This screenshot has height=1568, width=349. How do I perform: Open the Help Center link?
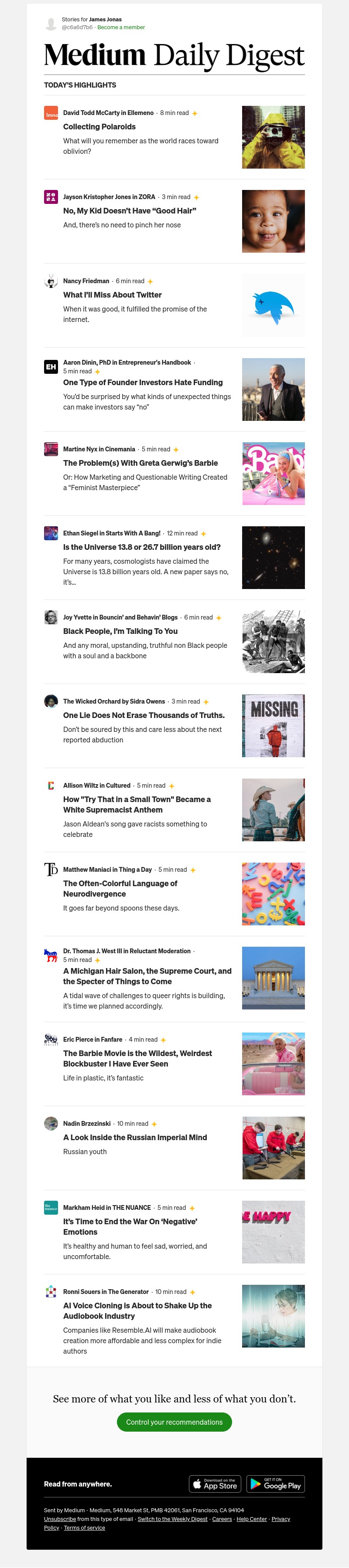coord(252,1519)
